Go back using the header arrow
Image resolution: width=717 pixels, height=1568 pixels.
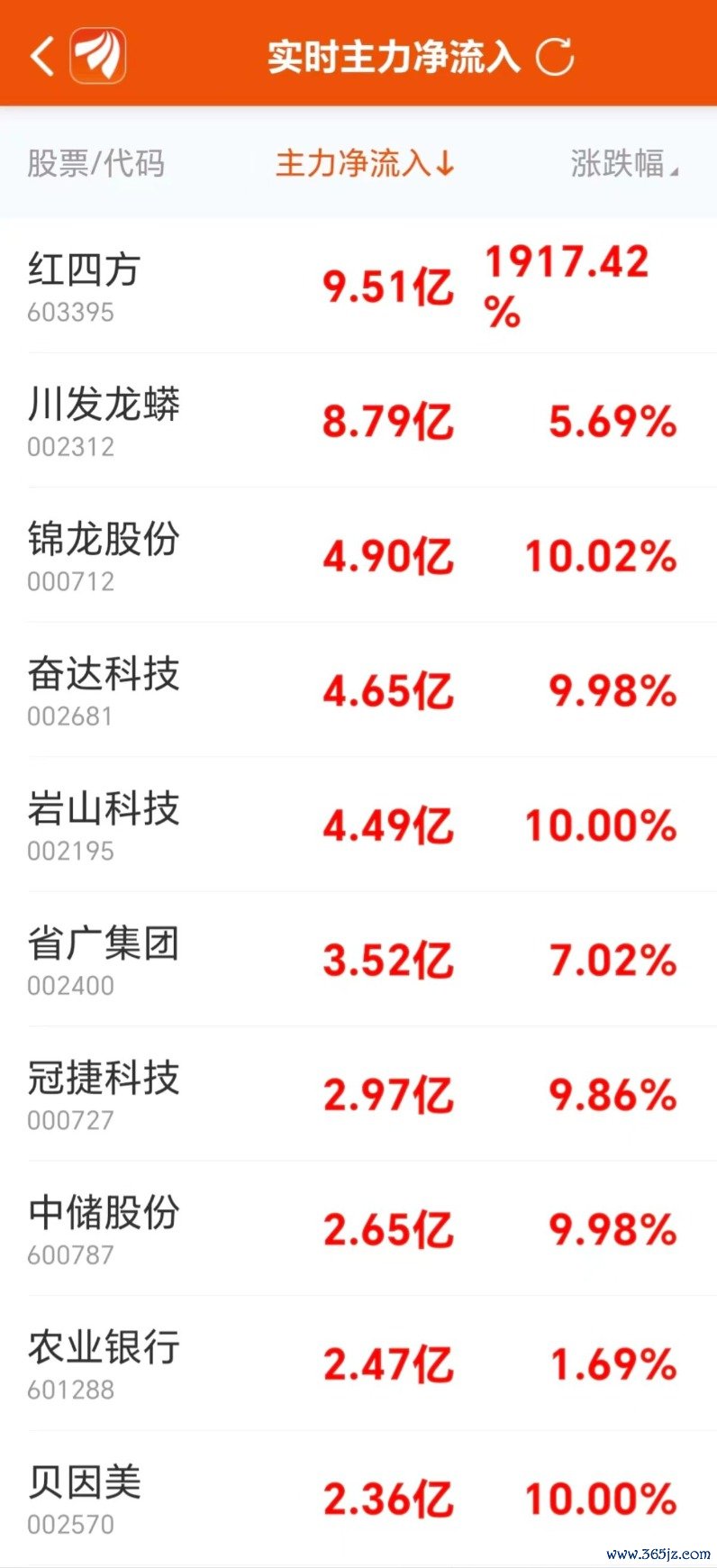pos(42,56)
